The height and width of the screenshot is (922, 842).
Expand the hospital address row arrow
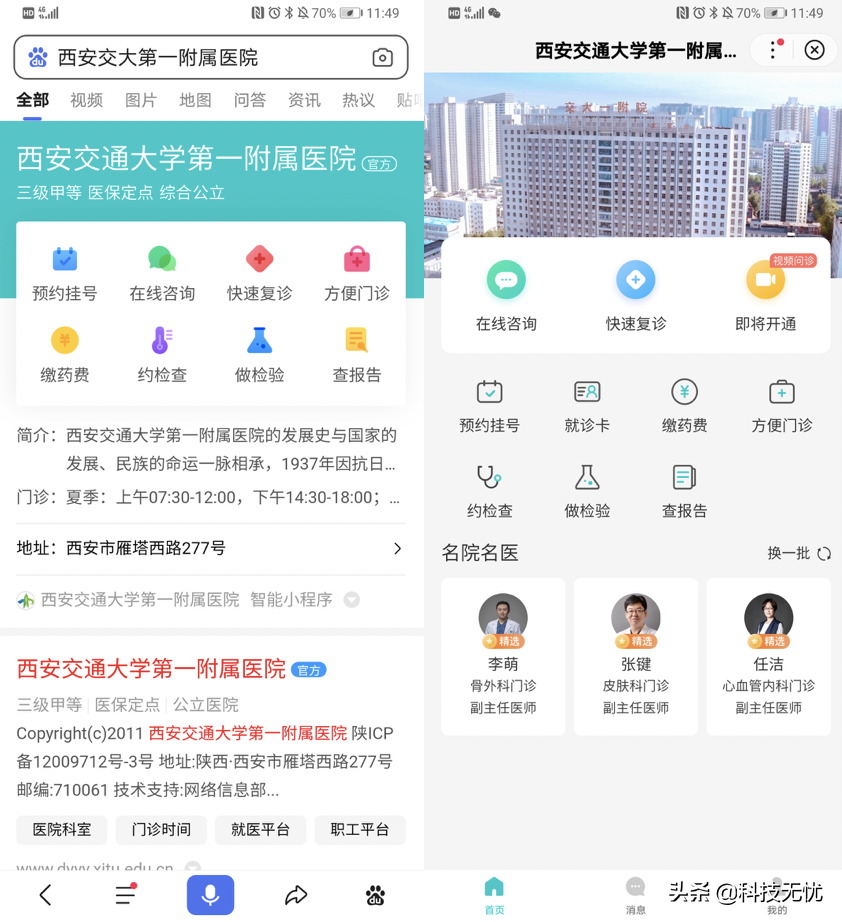[x=397, y=548]
